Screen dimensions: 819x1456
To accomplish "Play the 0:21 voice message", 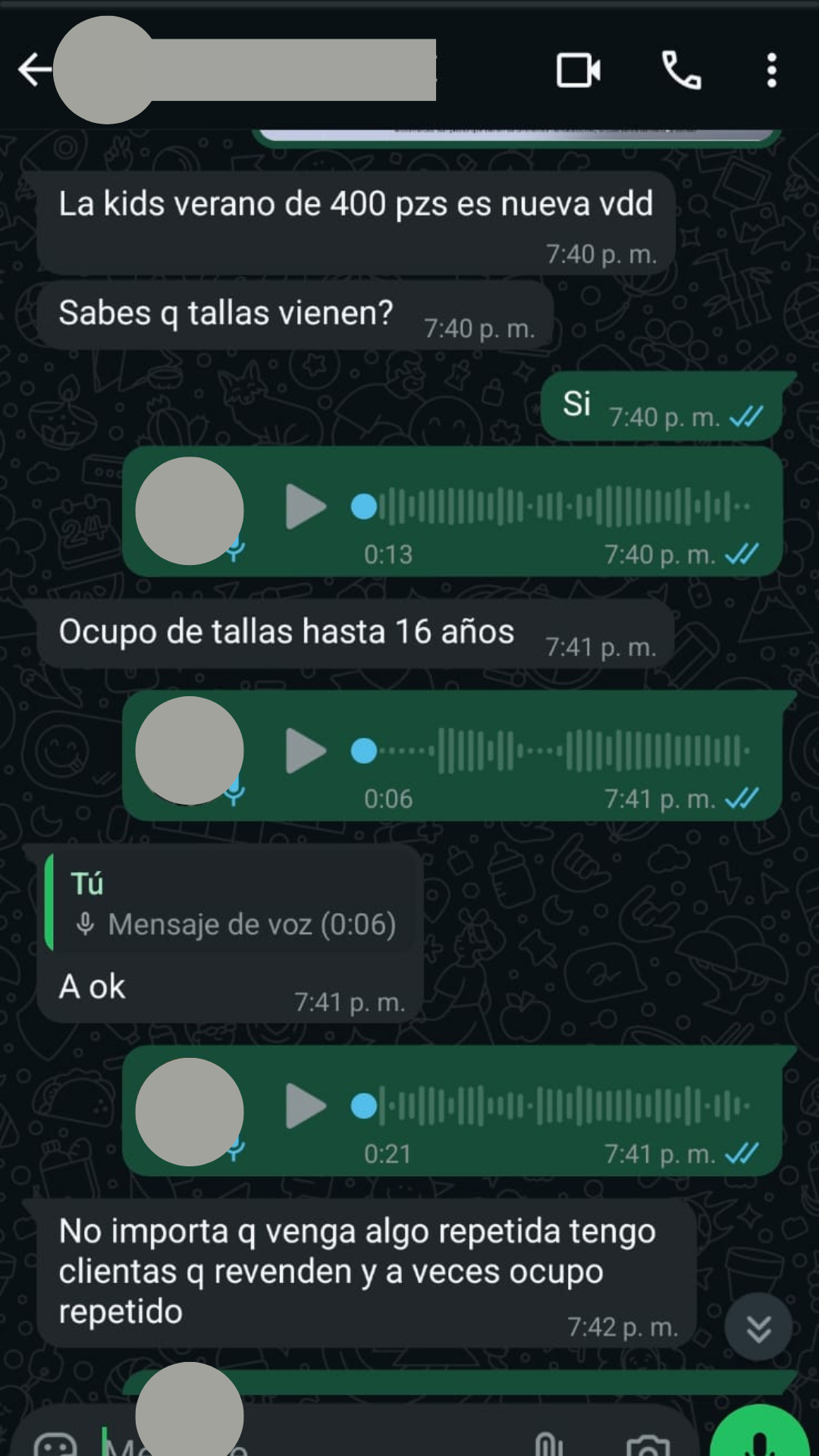I will 305,1106.
